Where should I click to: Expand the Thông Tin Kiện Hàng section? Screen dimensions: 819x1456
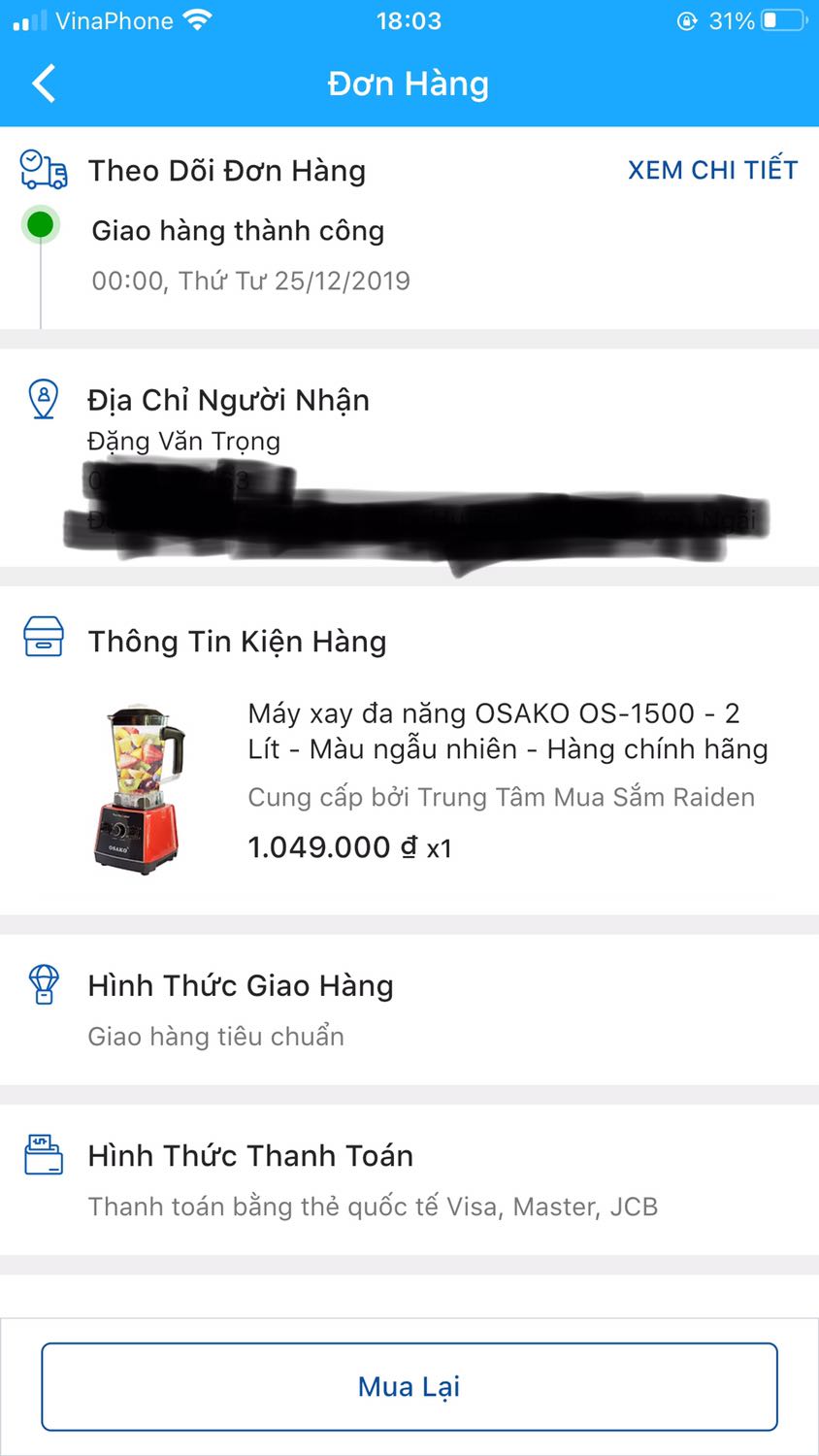click(237, 641)
